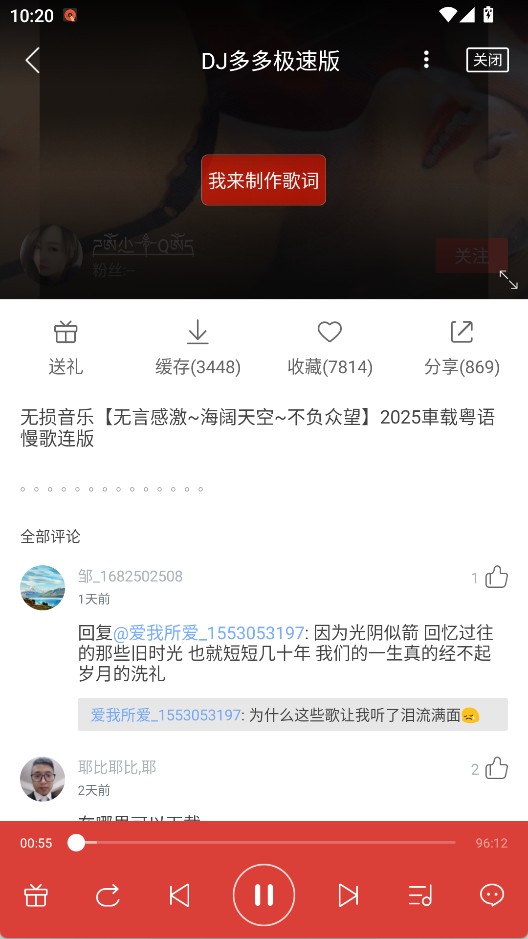Open the playlist queue icon

tap(420, 896)
